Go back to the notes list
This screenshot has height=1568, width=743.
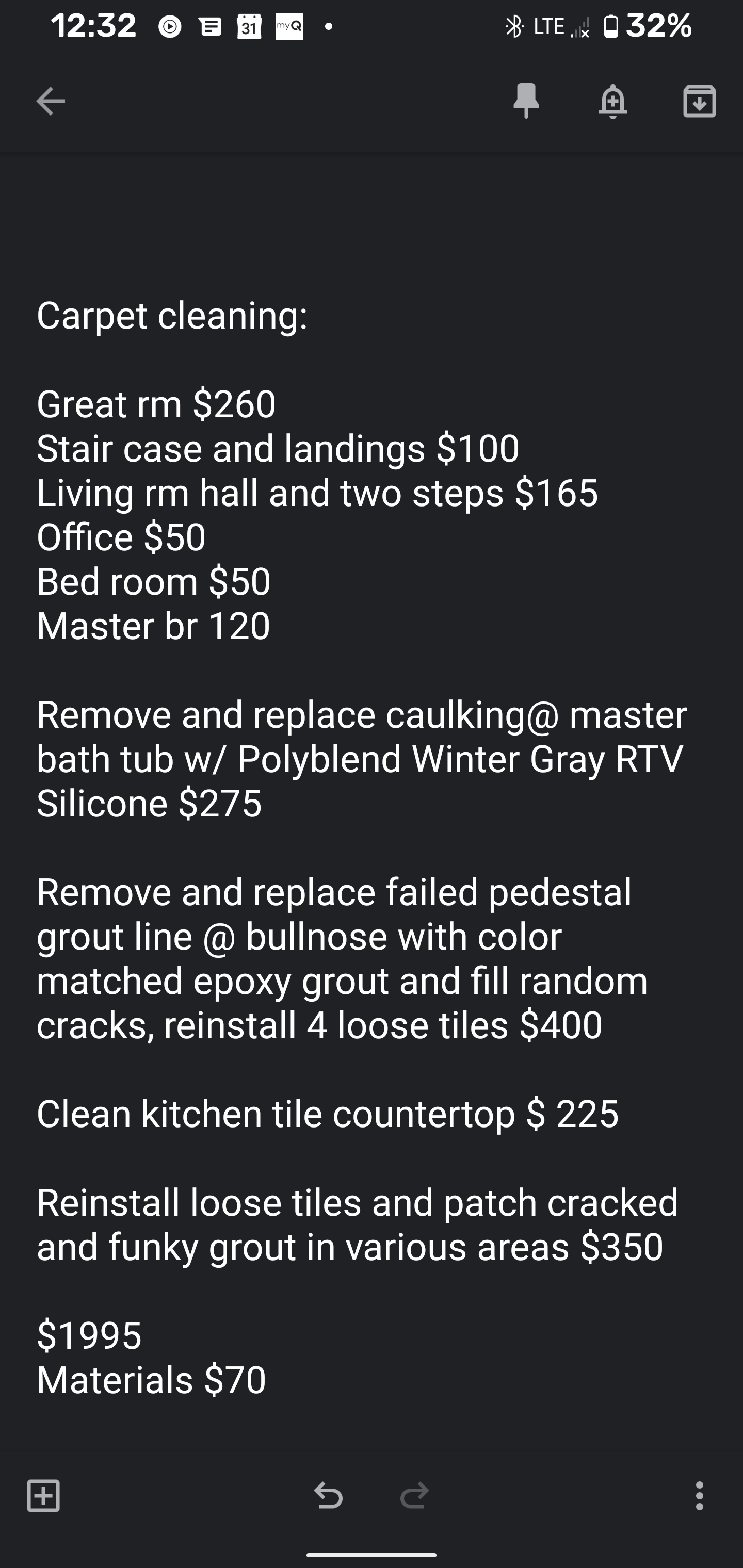click(51, 101)
